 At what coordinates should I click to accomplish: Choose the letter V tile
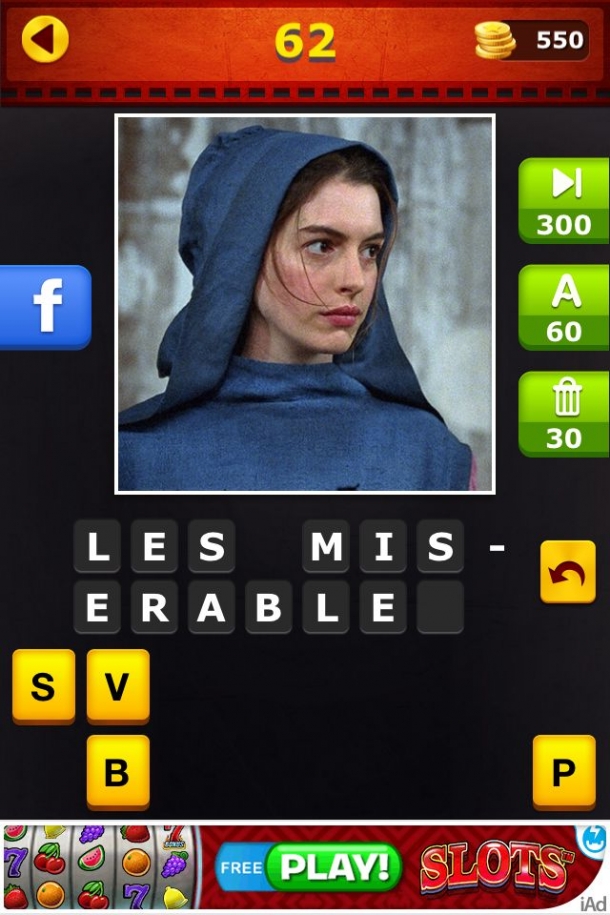(x=118, y=686)
